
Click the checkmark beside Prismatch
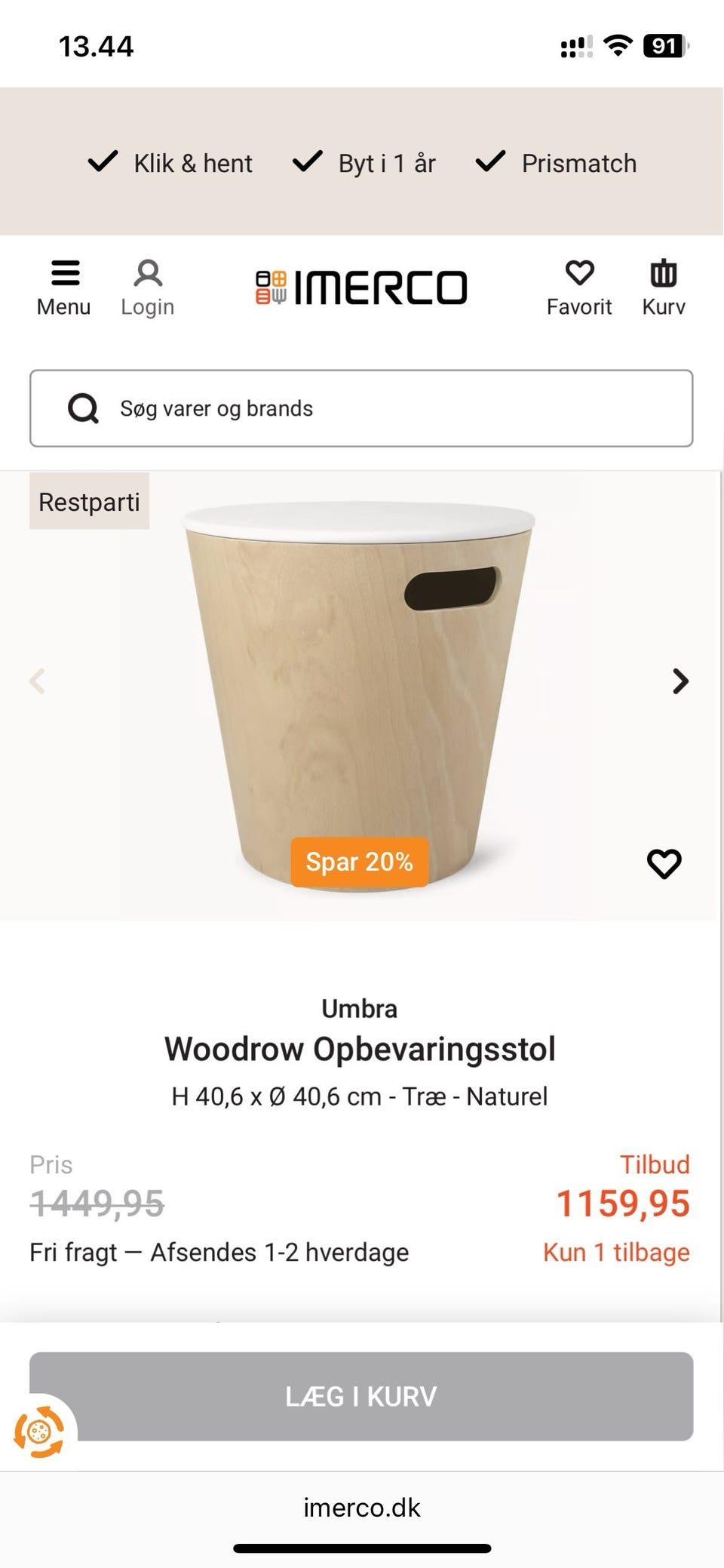492,161
